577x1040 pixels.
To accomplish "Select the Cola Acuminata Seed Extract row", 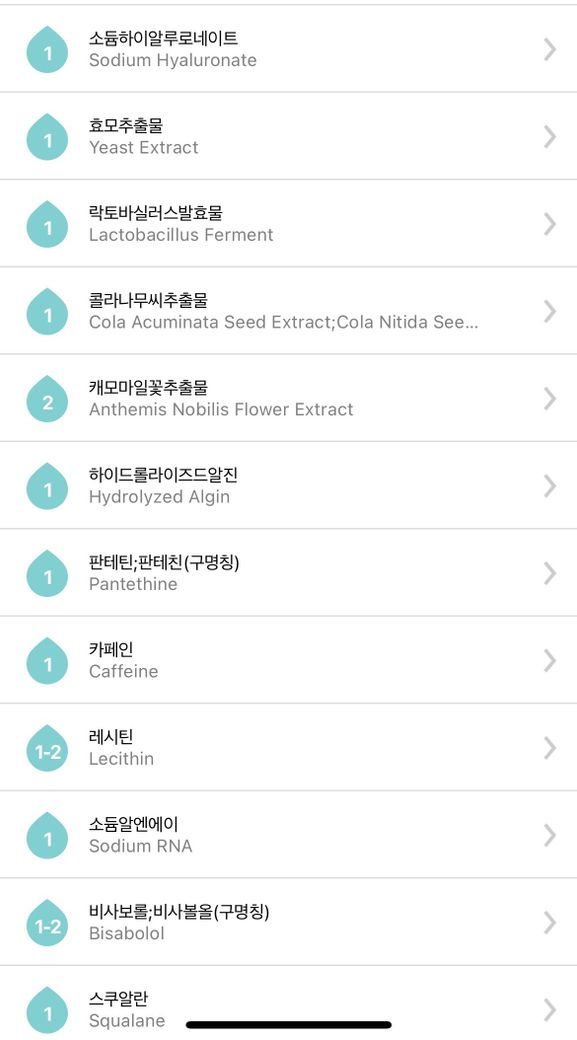I will pyautogui.click(x=288, y=311).
